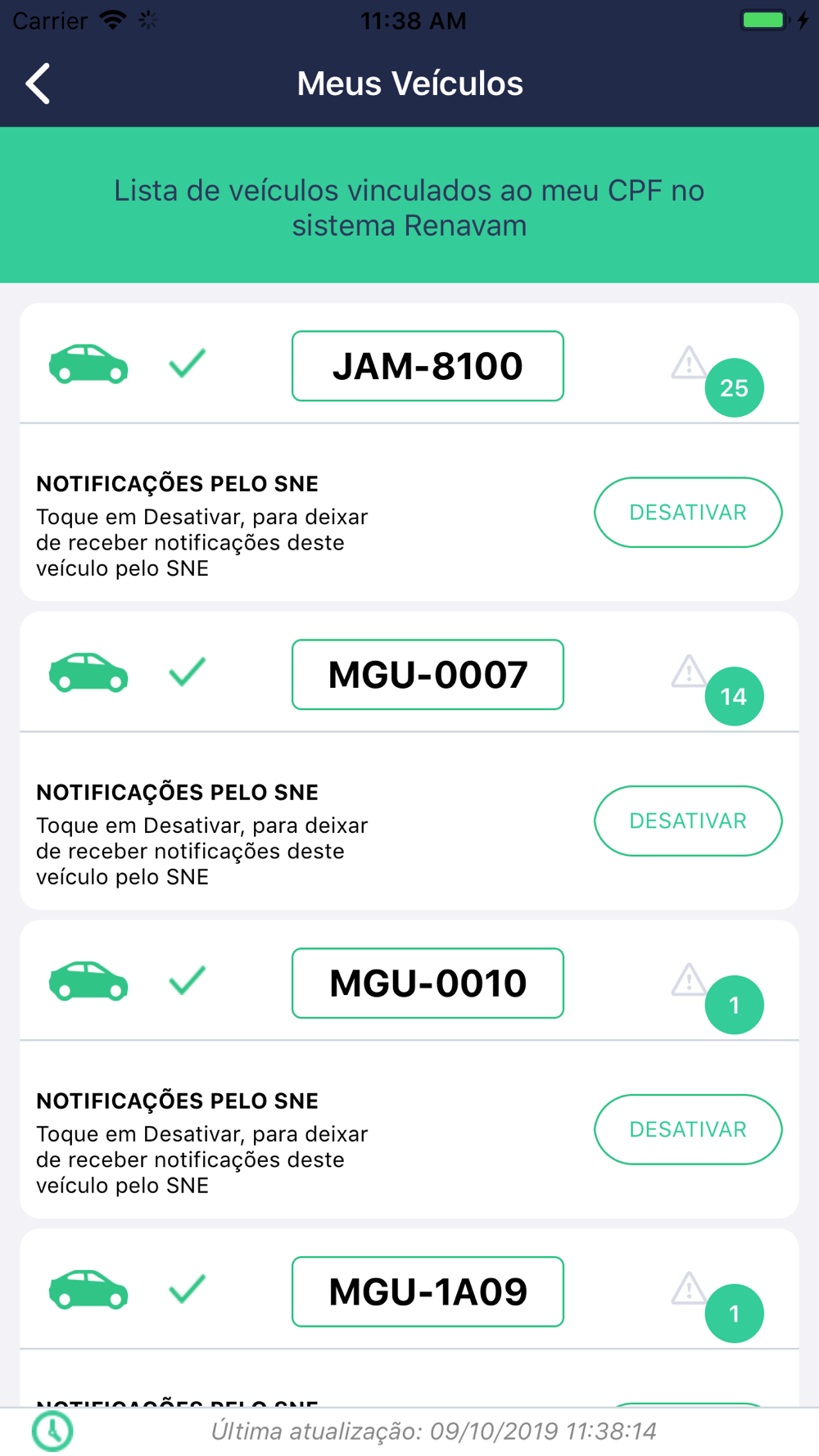Disable SNE notifications for MGU-0007
This screenshot has height=1456, width=819.
[688, 821]
